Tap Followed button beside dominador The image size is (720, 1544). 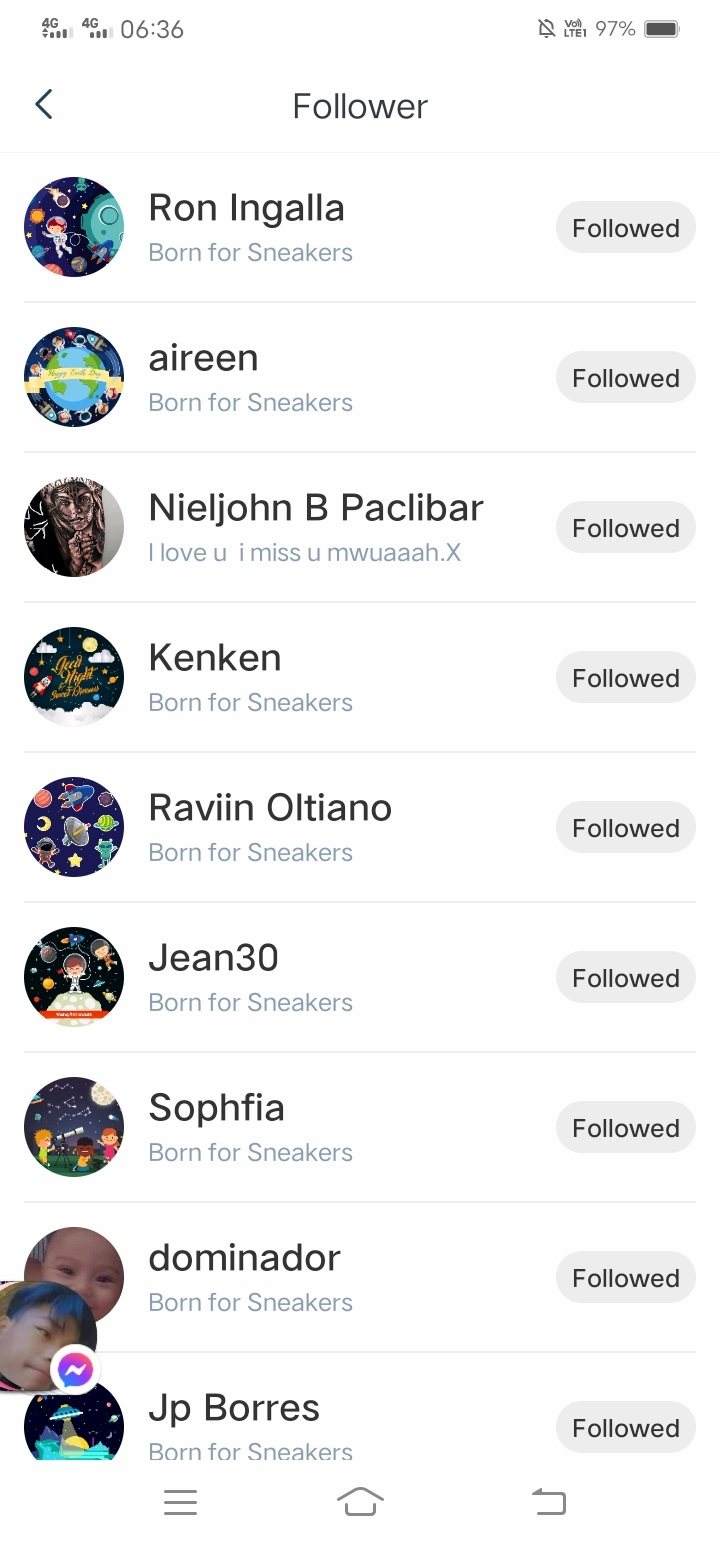click(625, 1278)
